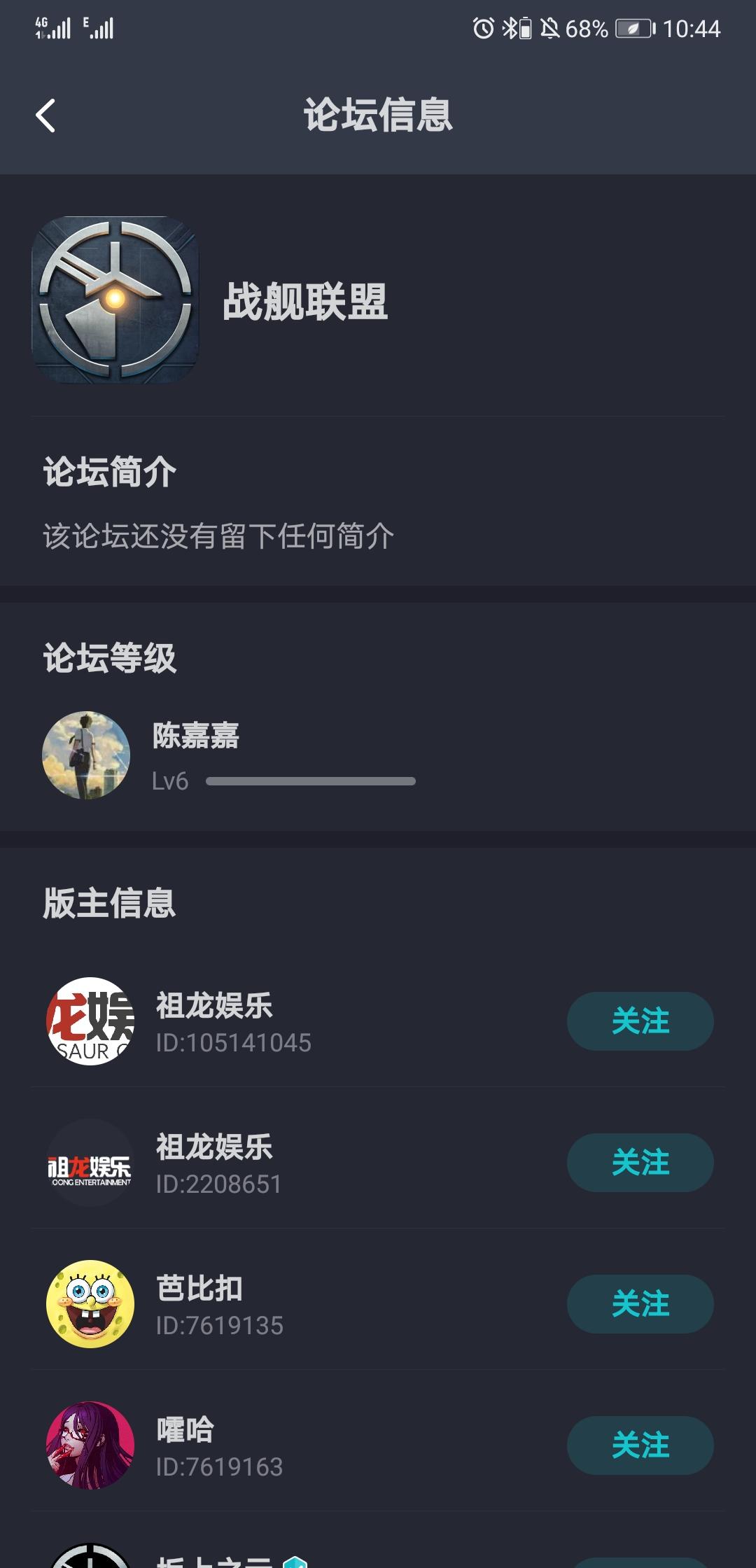The image size is (756, 1568).
Task: Follow 祖龙娱乐 with ID:2208651
Action: pyautogui.click(x=640, y=1162)
